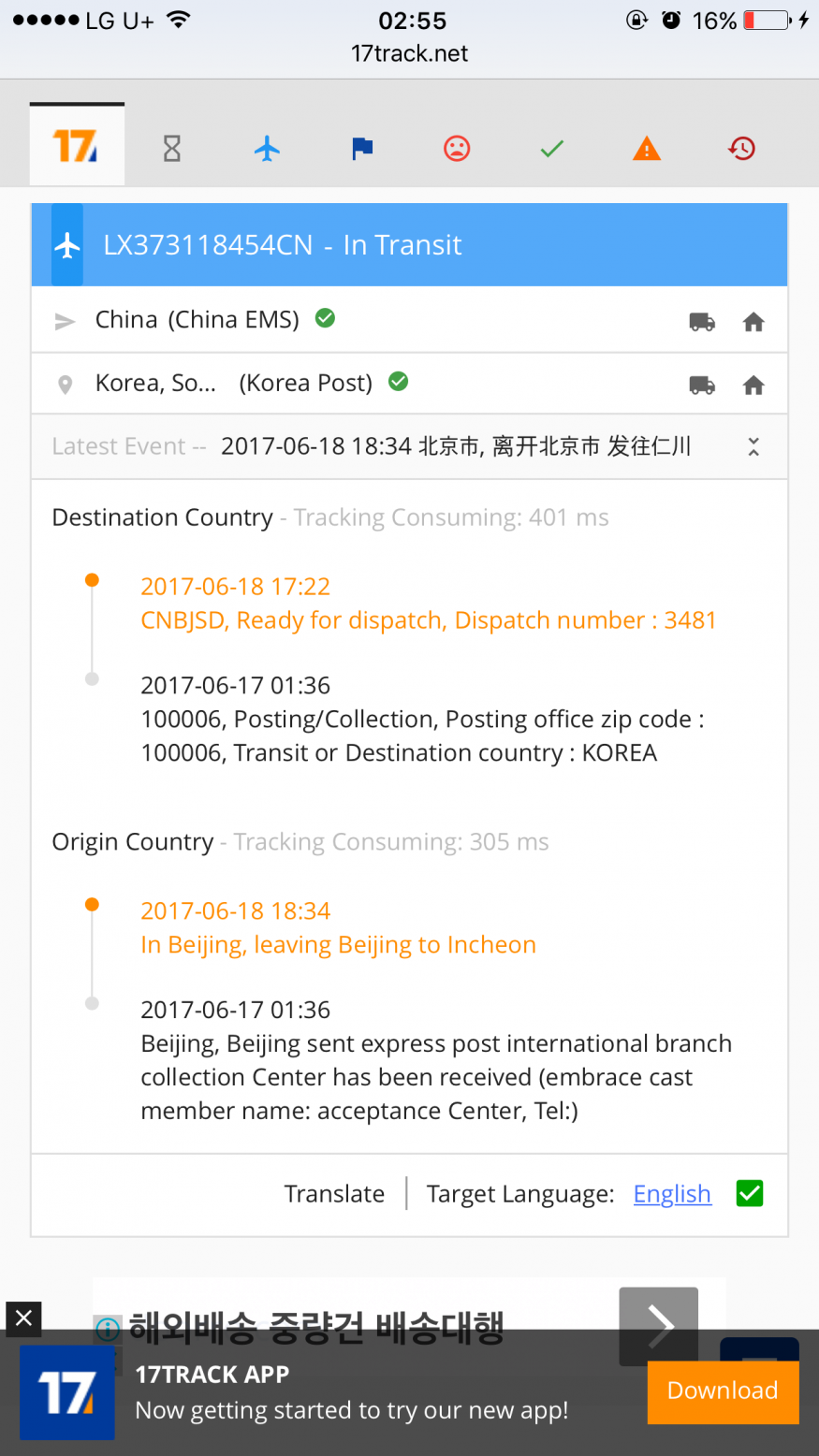
Task: Dismiss the 17TRACK app banner
Action: (23, 1318)
